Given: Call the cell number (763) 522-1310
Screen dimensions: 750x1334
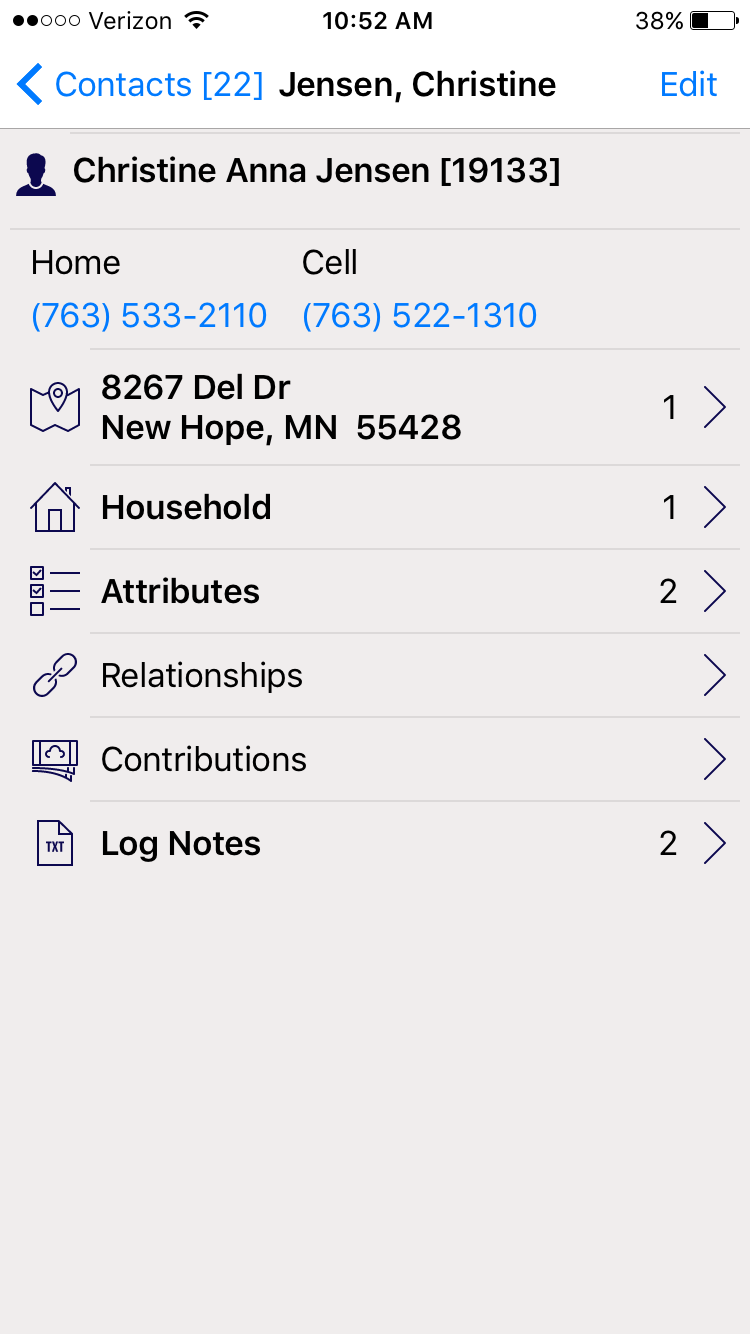Looking at the screenshot, I should point(419,316).
